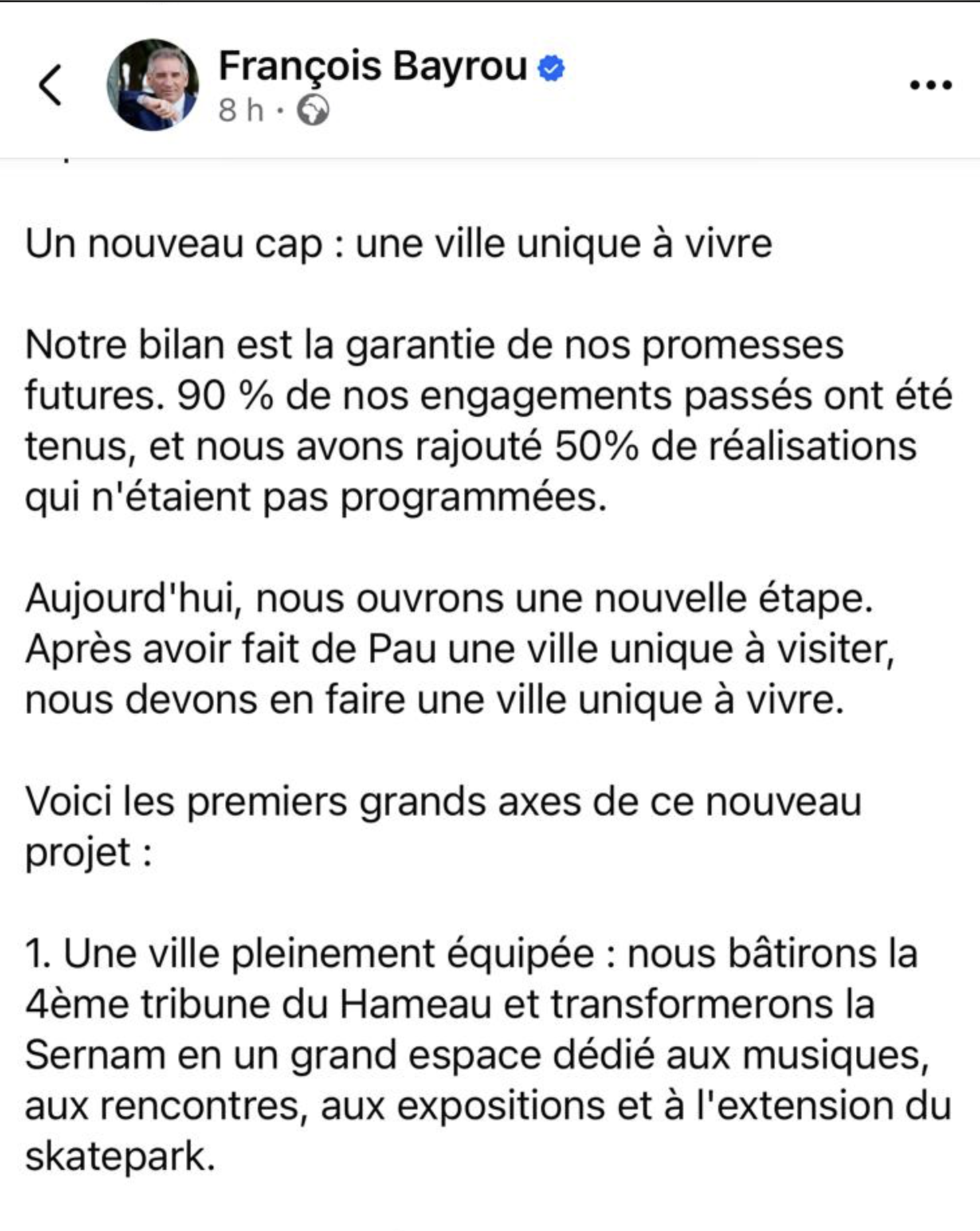
Task: Open the François Bayrou profile name
Action: 373,66
